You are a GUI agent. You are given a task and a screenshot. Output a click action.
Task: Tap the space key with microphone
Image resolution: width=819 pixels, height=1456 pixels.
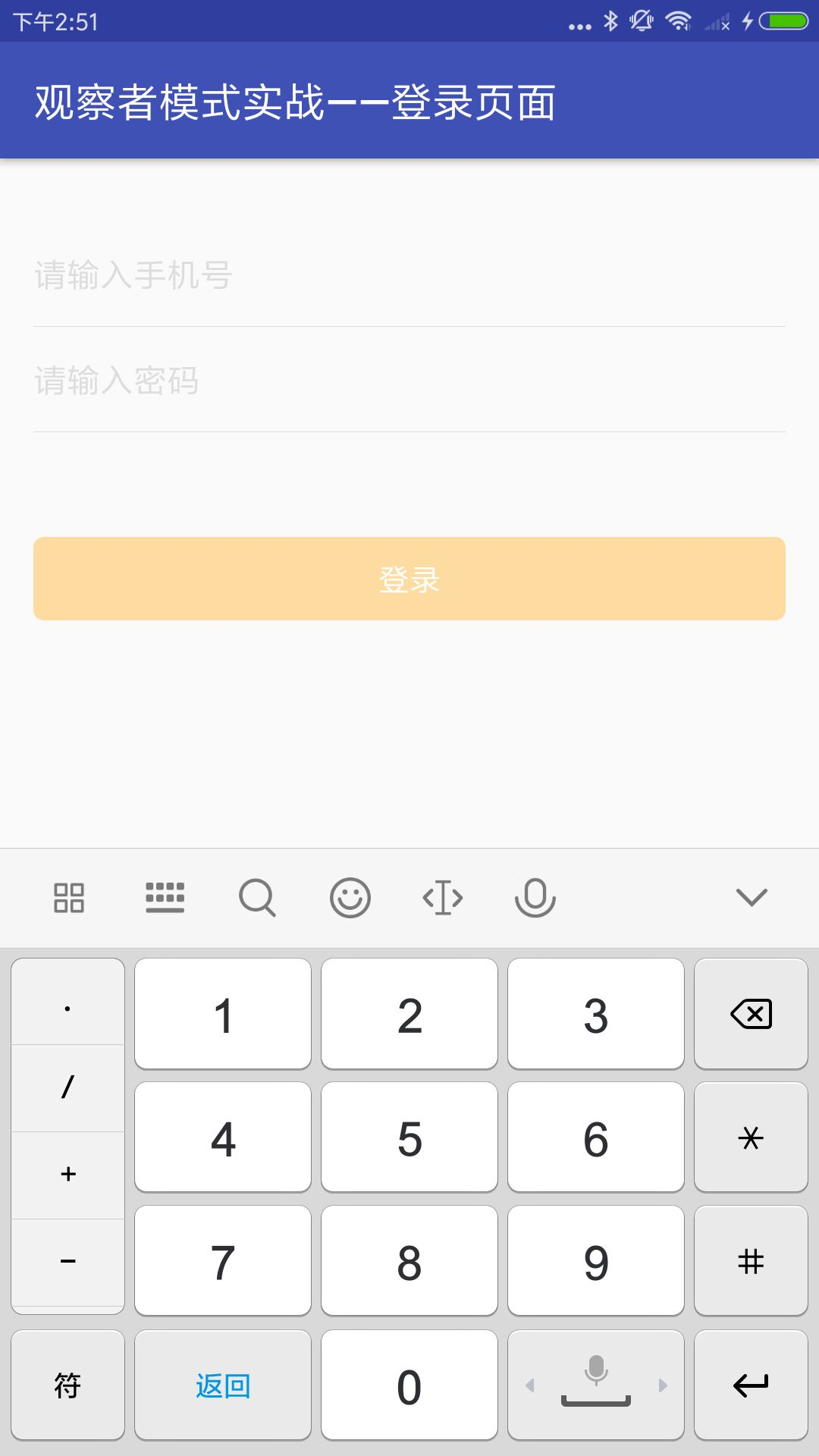pyautogui.click(x=596, y=1385)
